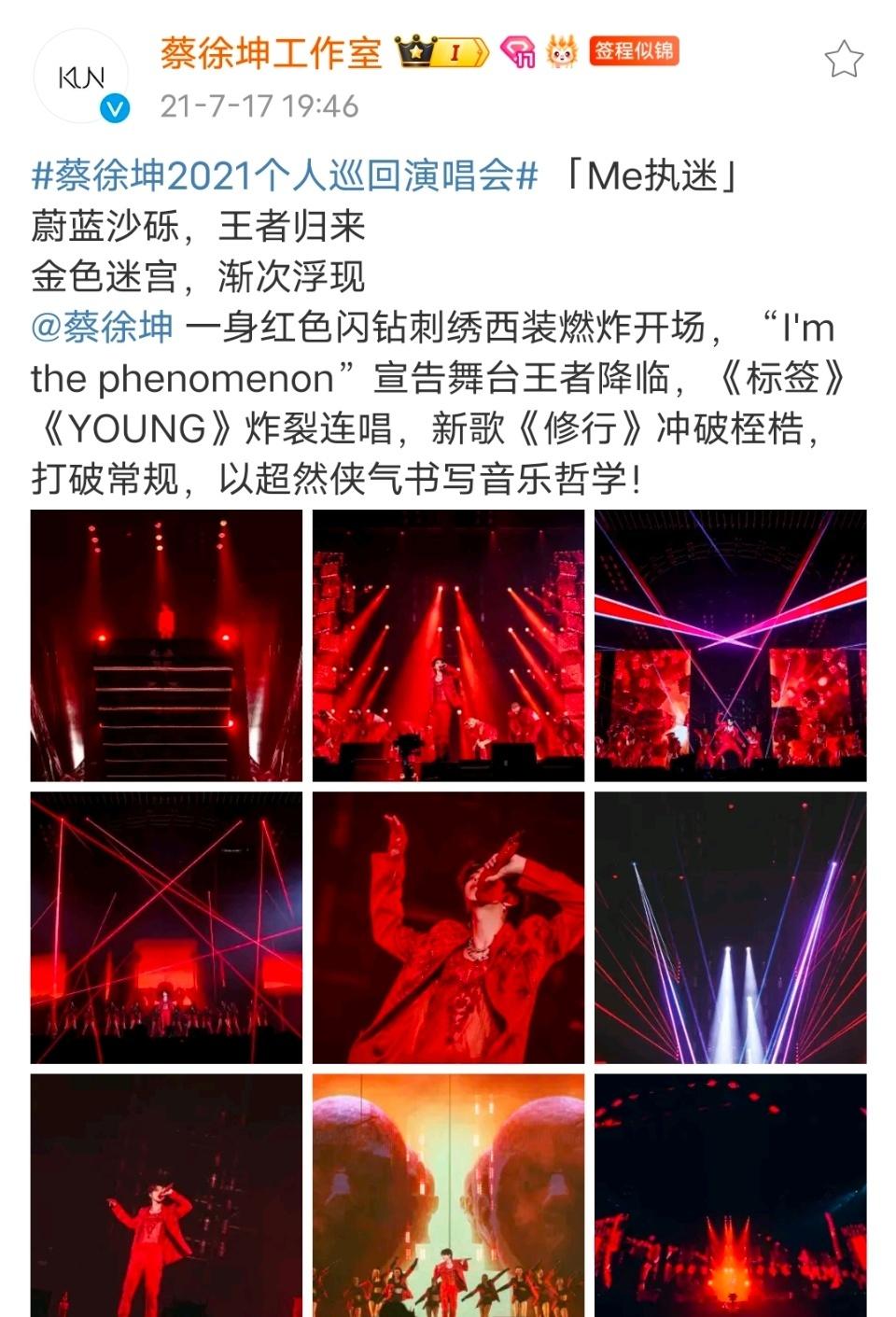The image size is (896, 1317).
Task: Open the 蔡徐坤工作室 username link
Action: point(271,52)
